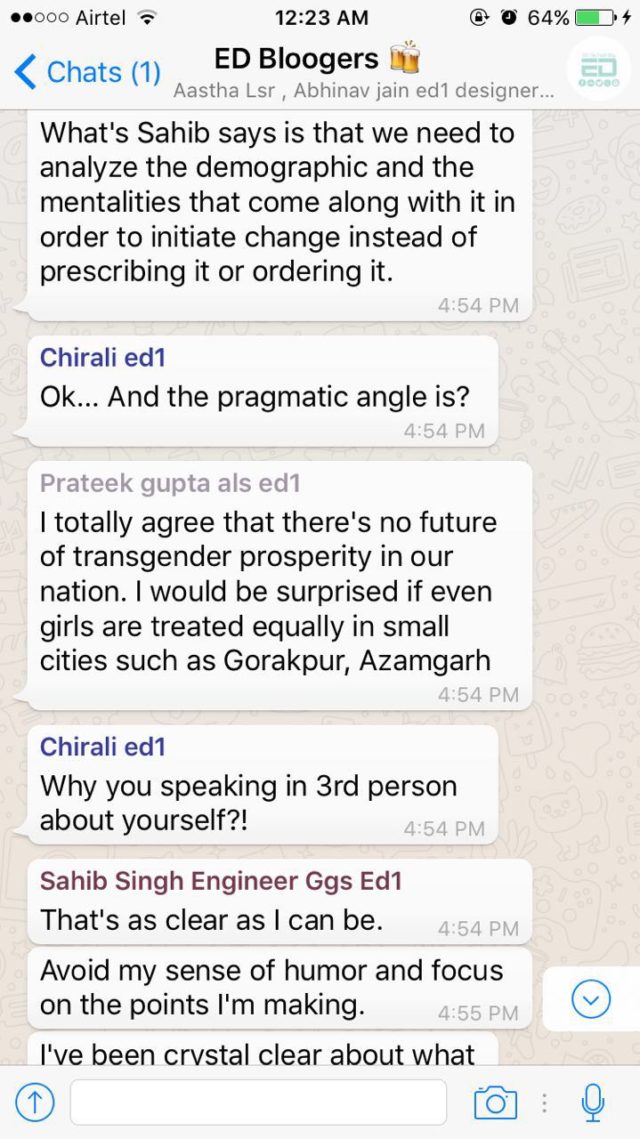Go back to Chats list
640x1139 pixels.
87,72
